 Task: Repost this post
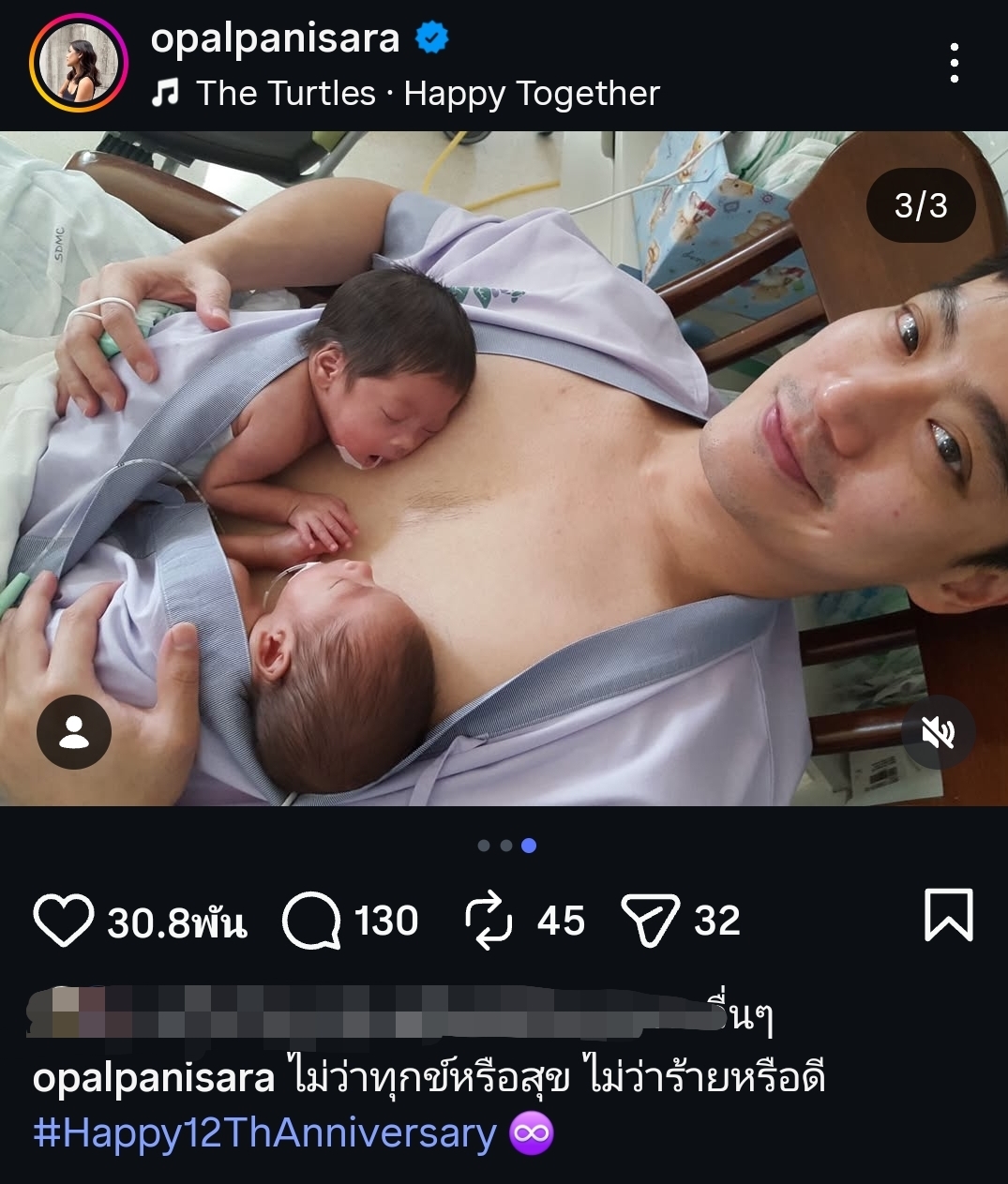click(489, 921)
